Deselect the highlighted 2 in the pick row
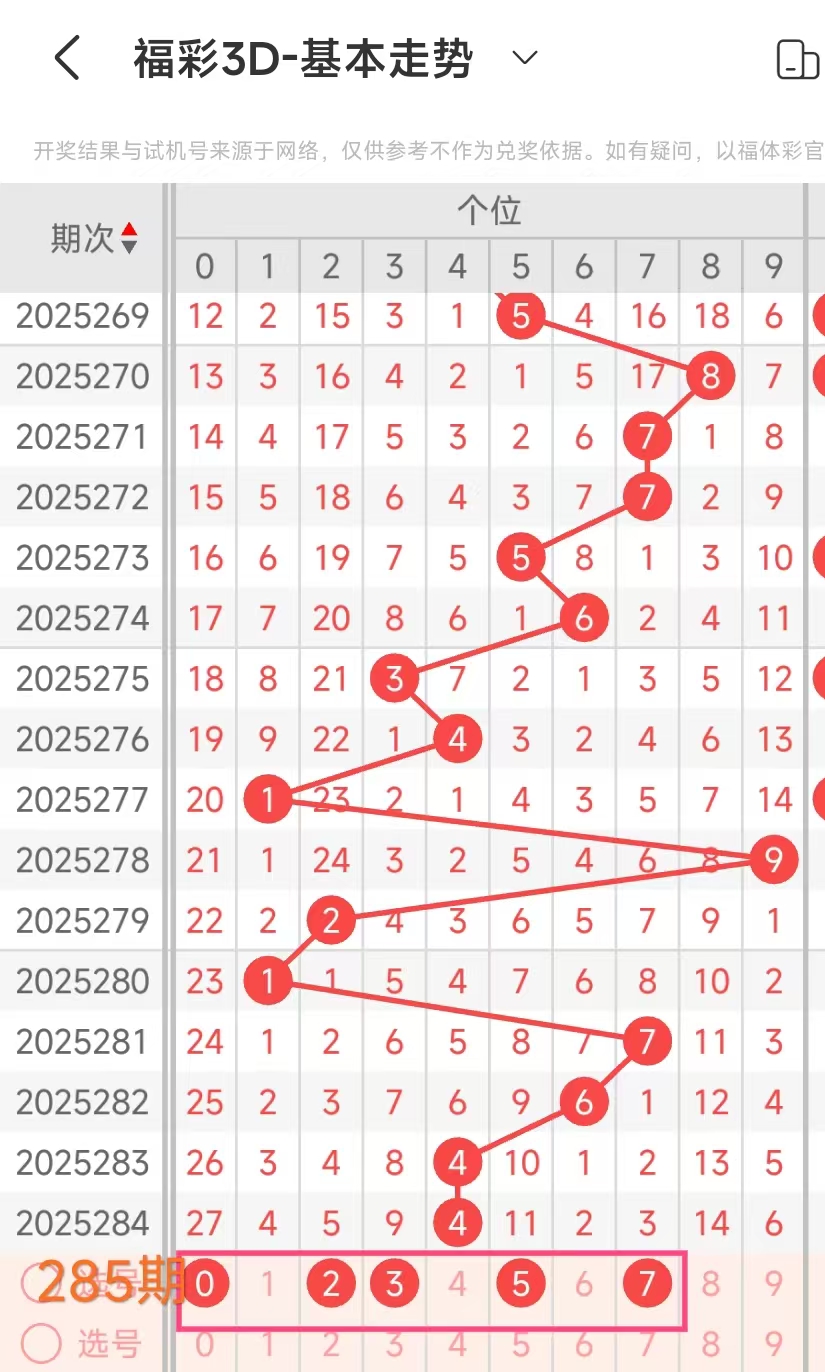This screenshot has width=825, height=1372. click(331, 1283)
